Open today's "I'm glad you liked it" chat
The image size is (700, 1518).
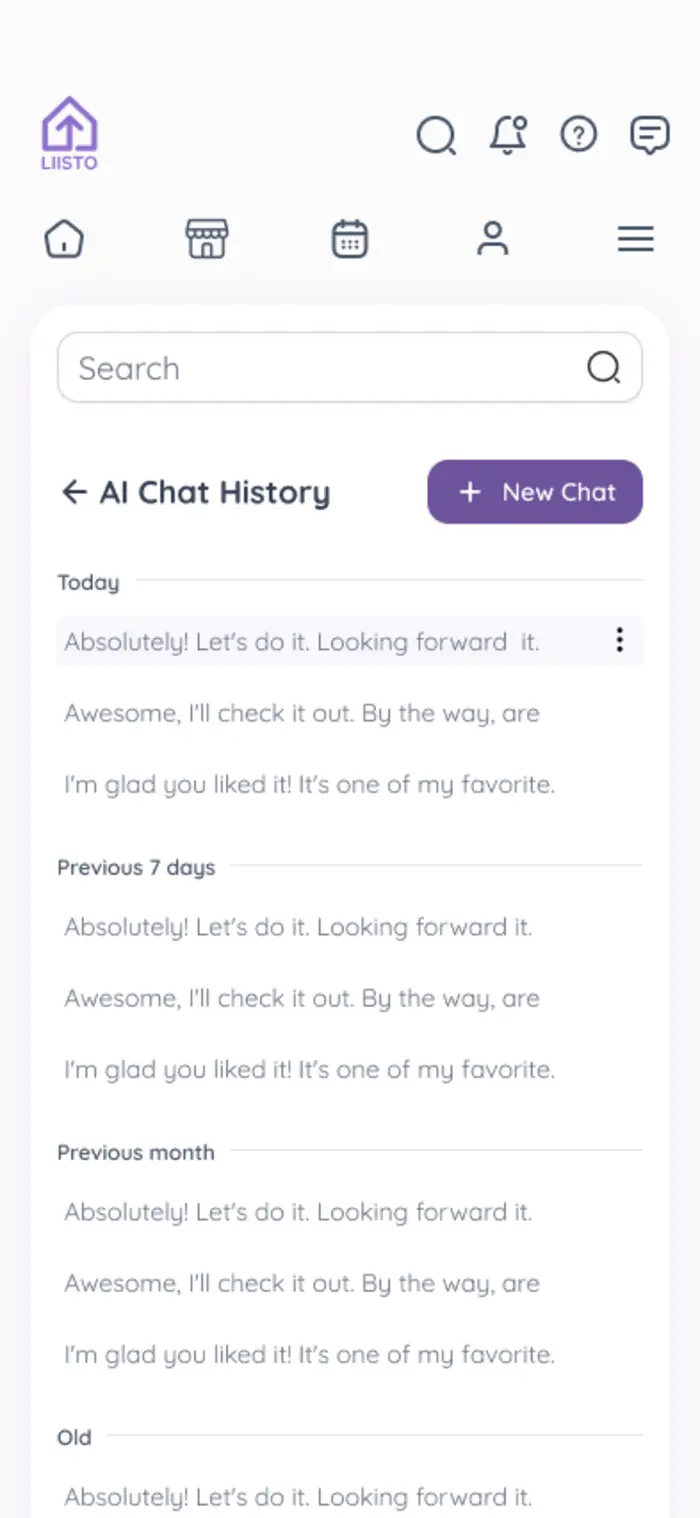point(309,784)
